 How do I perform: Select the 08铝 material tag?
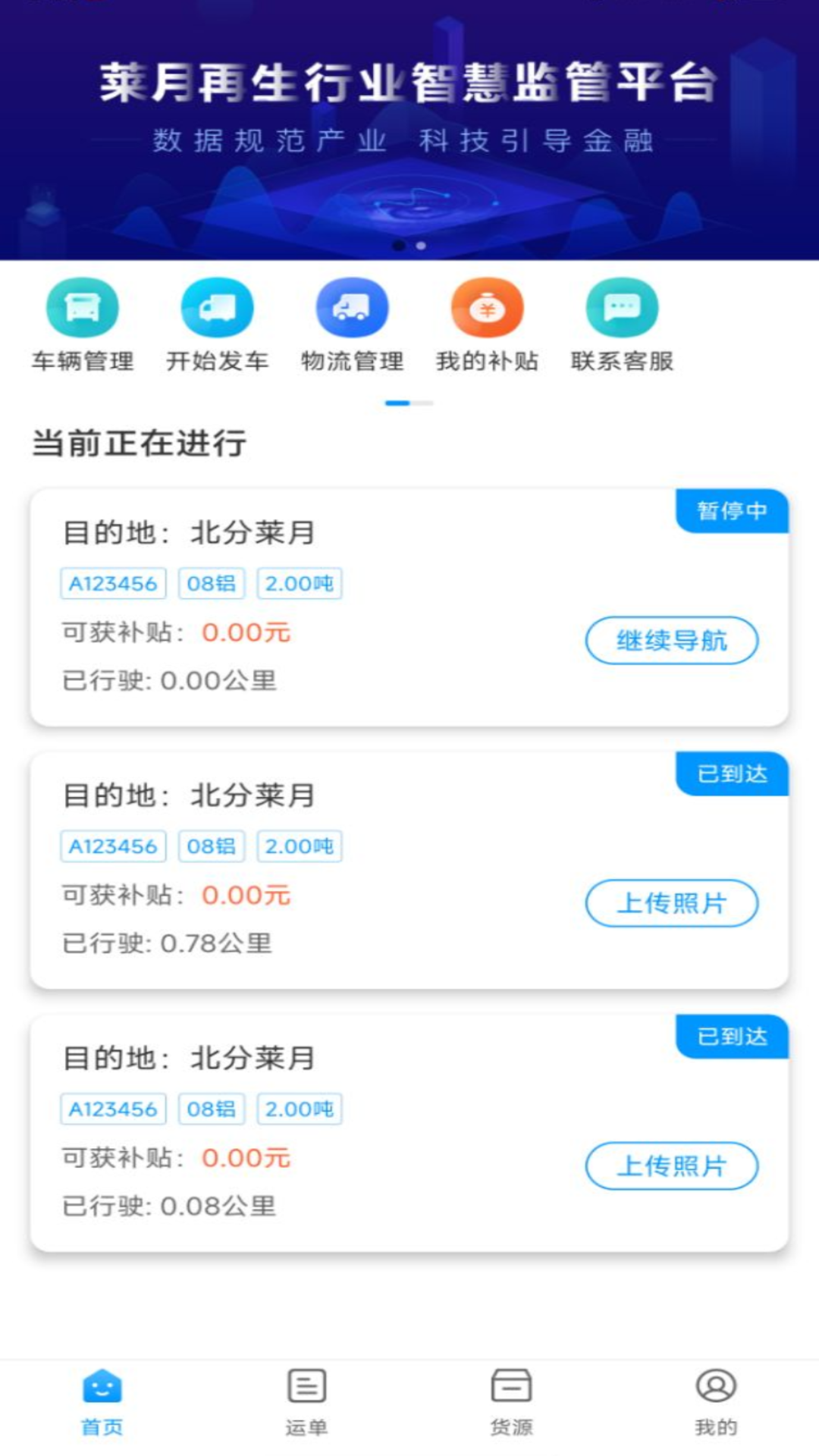212,583
